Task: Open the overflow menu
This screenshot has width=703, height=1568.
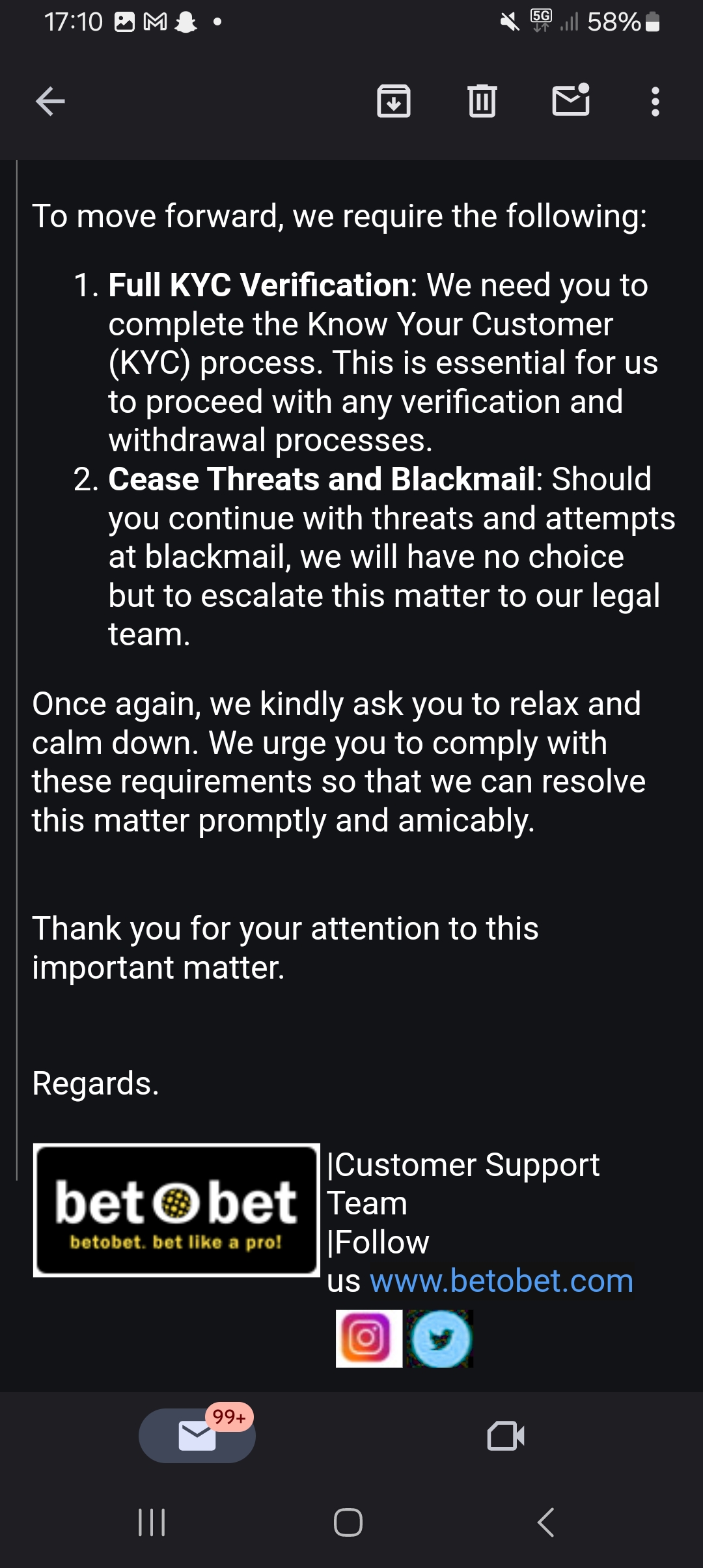Action: coord(655,102)
